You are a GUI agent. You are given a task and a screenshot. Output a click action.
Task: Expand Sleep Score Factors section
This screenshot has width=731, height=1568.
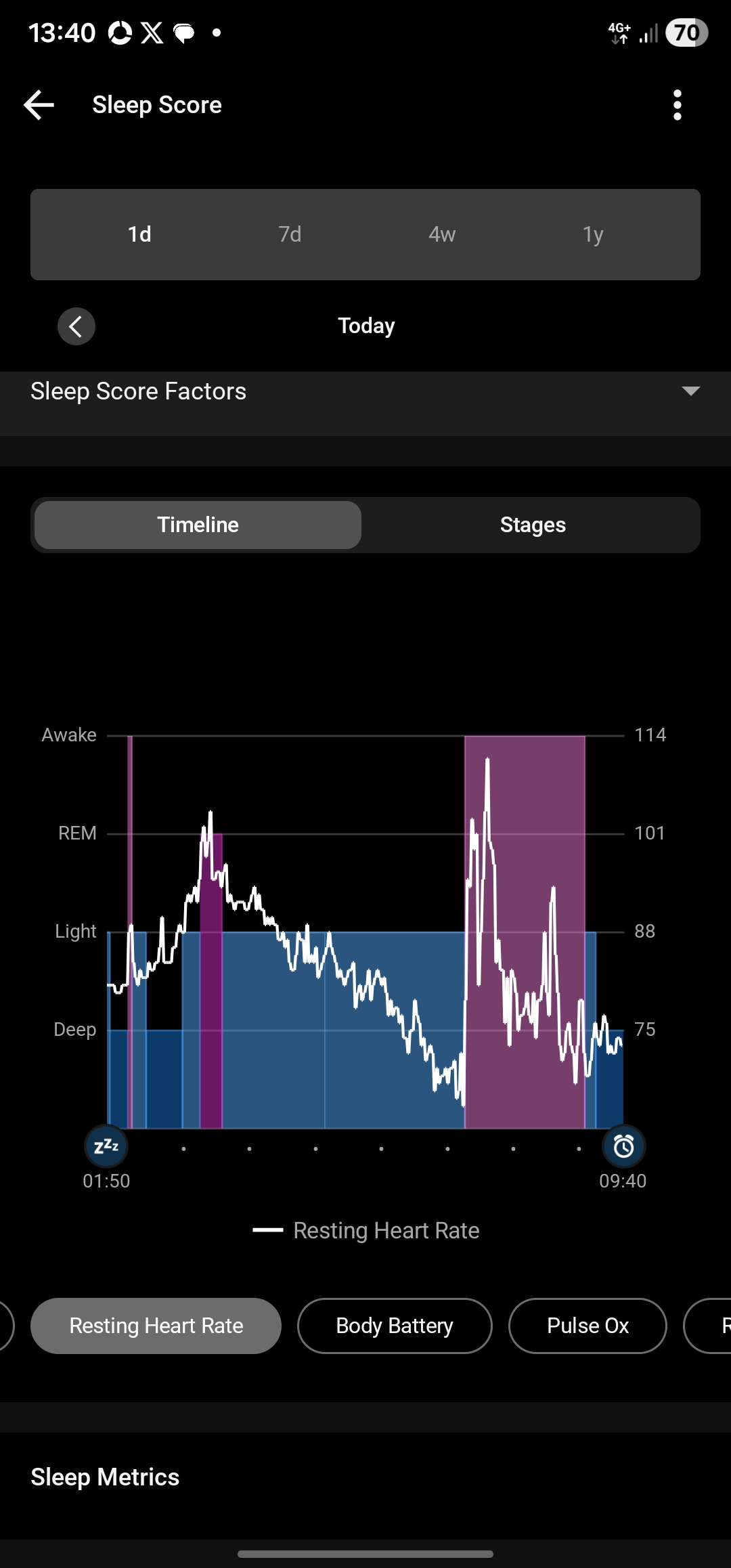click(690, 391)
